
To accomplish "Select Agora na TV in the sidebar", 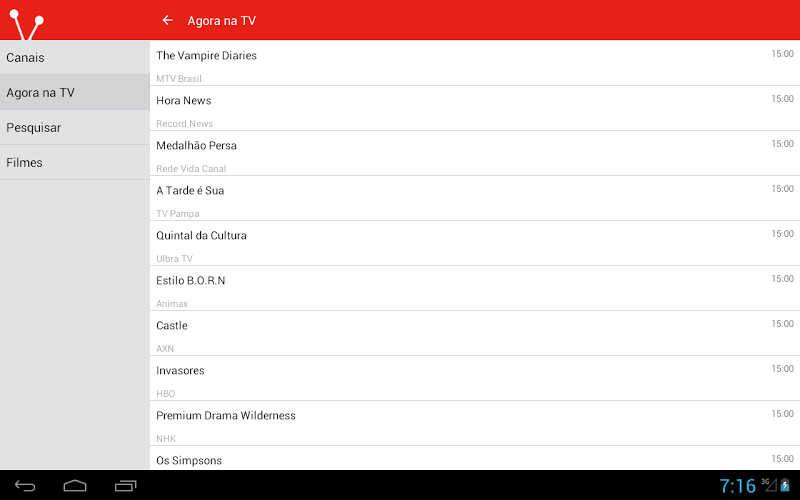I will 74,92.
